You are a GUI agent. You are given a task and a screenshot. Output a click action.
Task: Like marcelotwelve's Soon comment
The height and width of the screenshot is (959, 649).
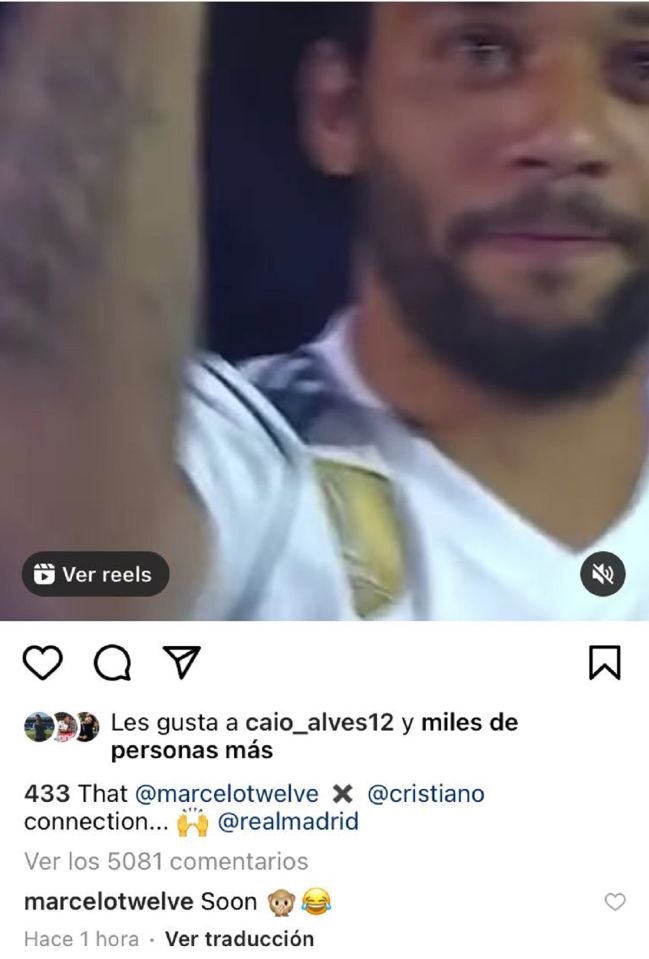pos(615,902)
